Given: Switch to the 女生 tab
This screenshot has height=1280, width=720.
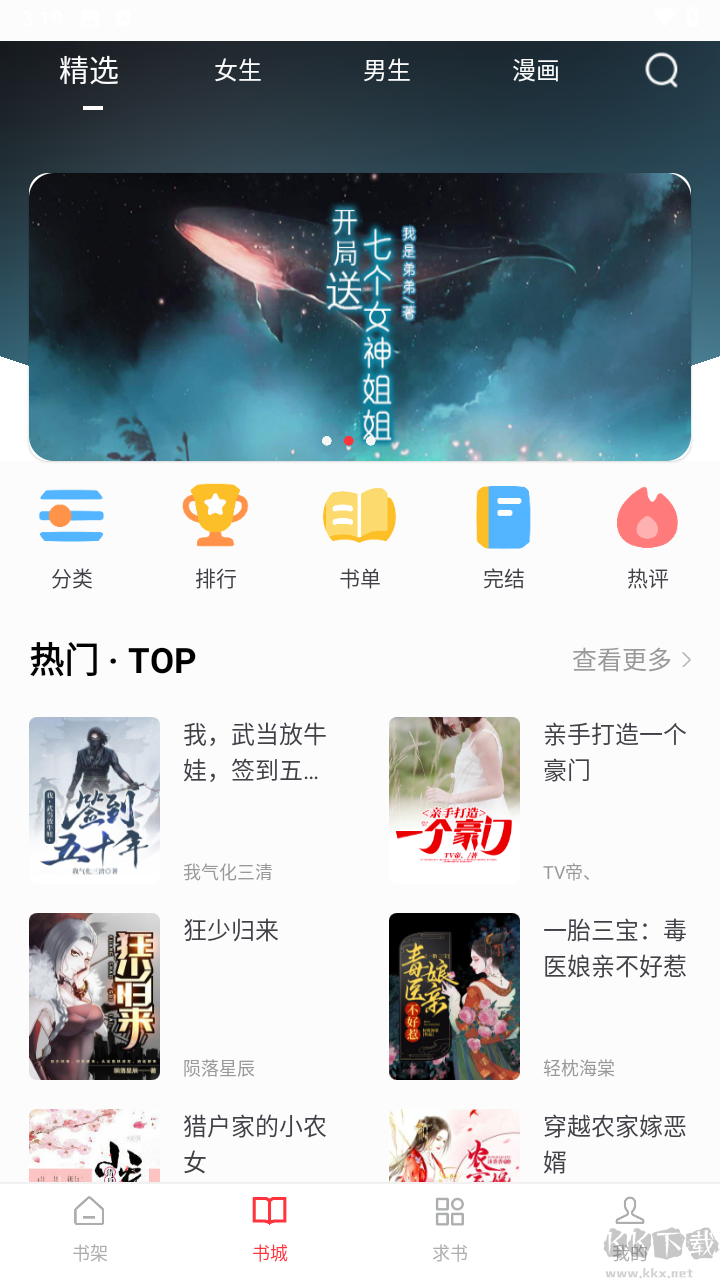Looking at the screenshot, I should click(237, 70).
